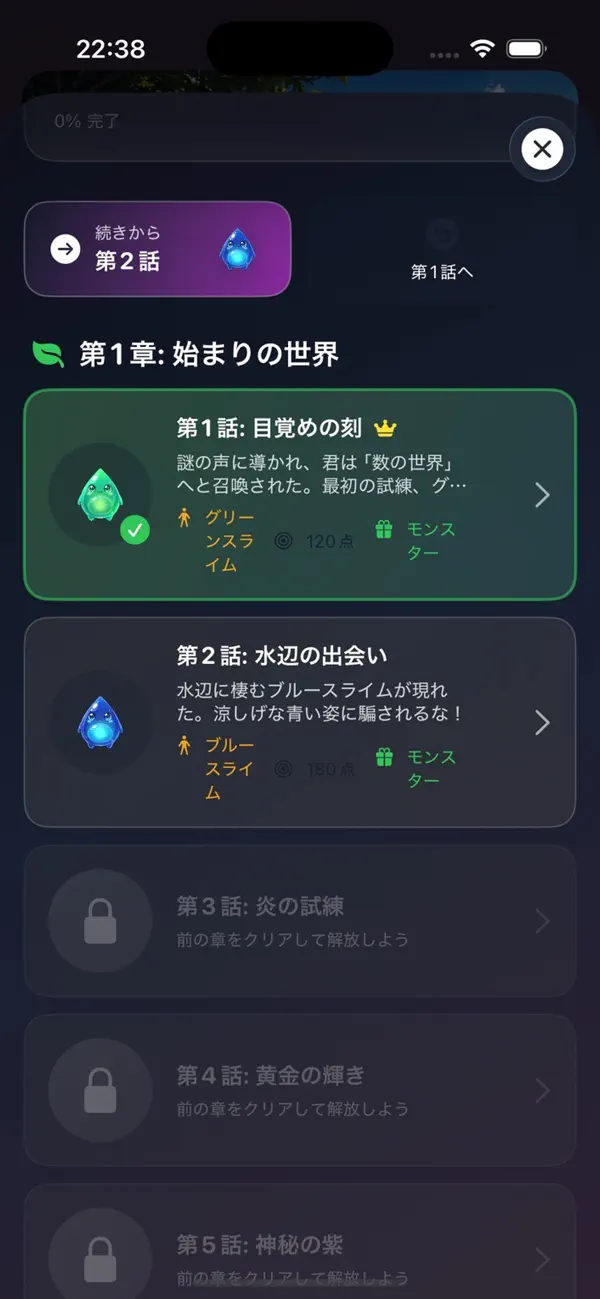Jump to episode 1 via 第1話へ

click(x=442, y=250)
